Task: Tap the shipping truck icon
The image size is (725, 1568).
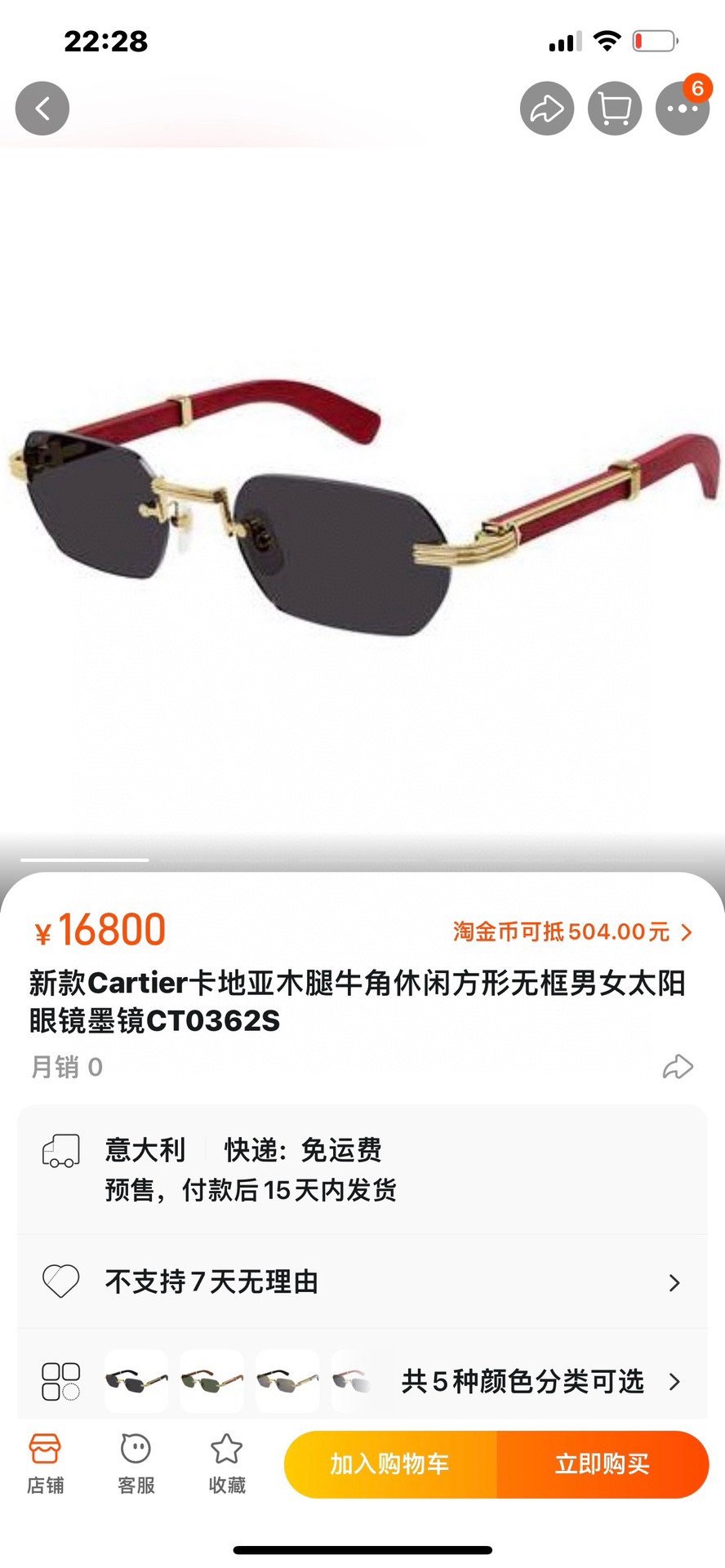Action: pyautogui.click(x=60, y=1149)
